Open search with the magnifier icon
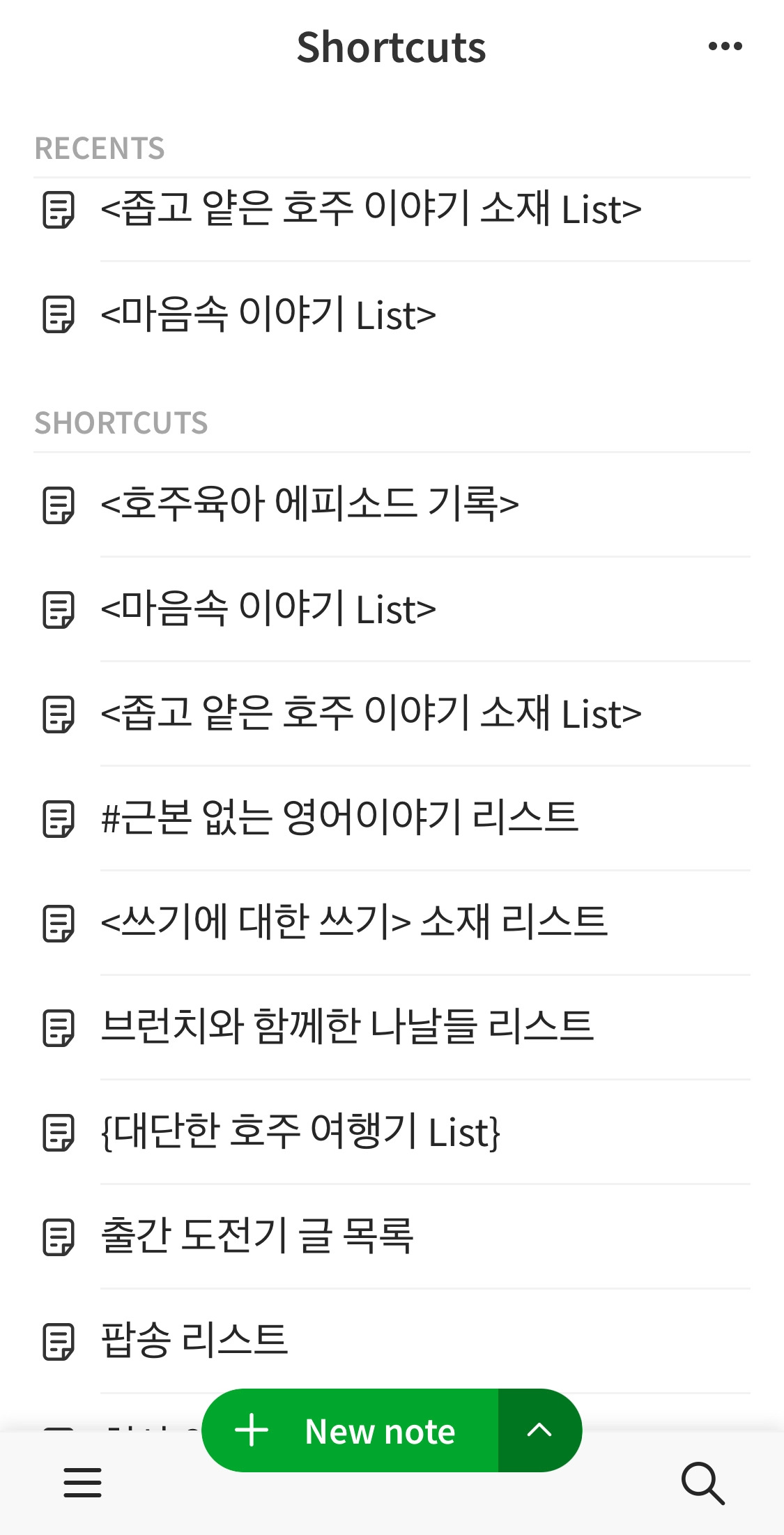The width and height of the screenshot is (784, 1535). click(702, 1483)
